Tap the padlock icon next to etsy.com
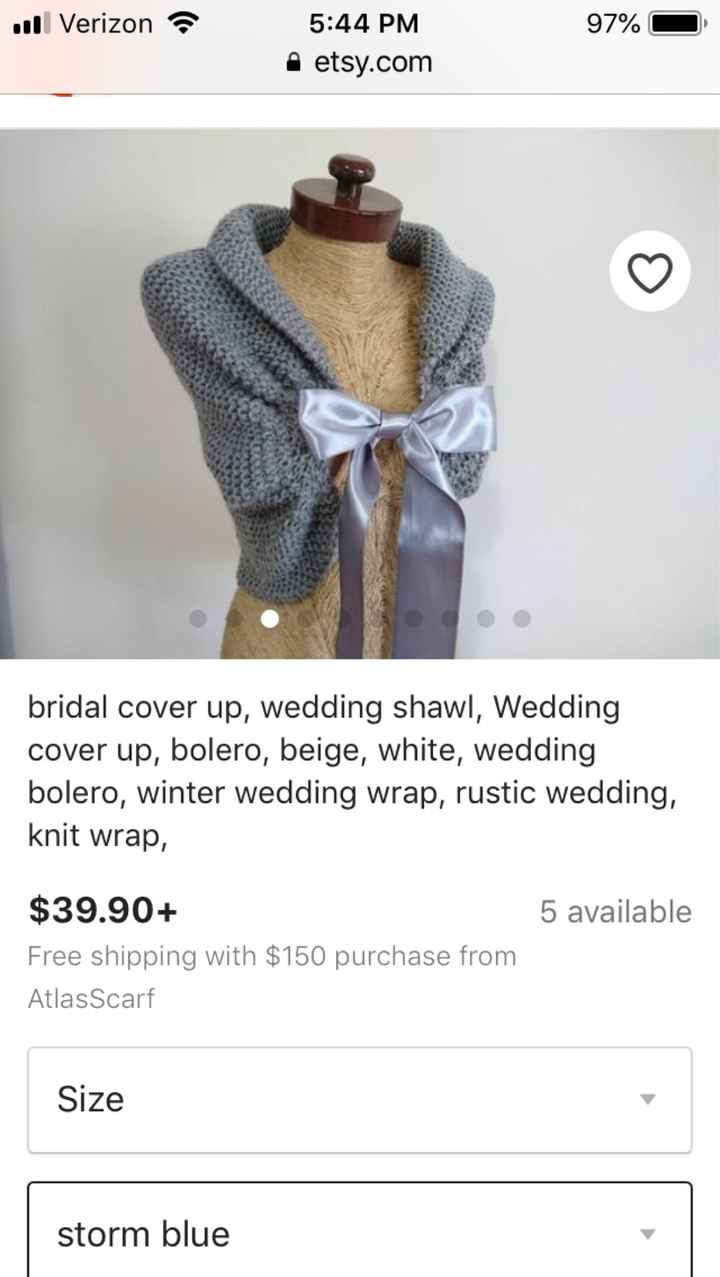This screenshot has height=1277, width=720. [292, 62]
